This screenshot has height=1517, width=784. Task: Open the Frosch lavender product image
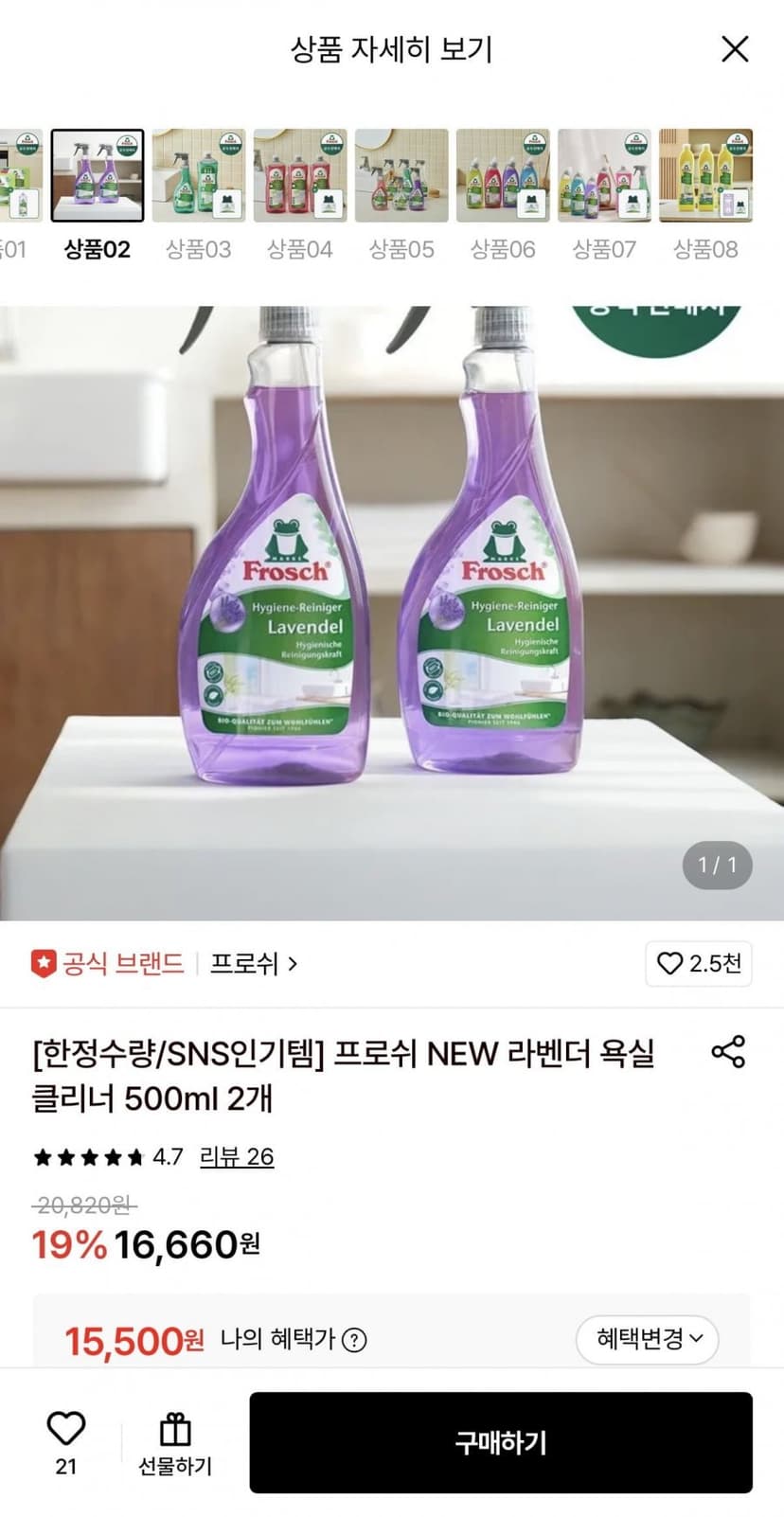click(392, 613)
